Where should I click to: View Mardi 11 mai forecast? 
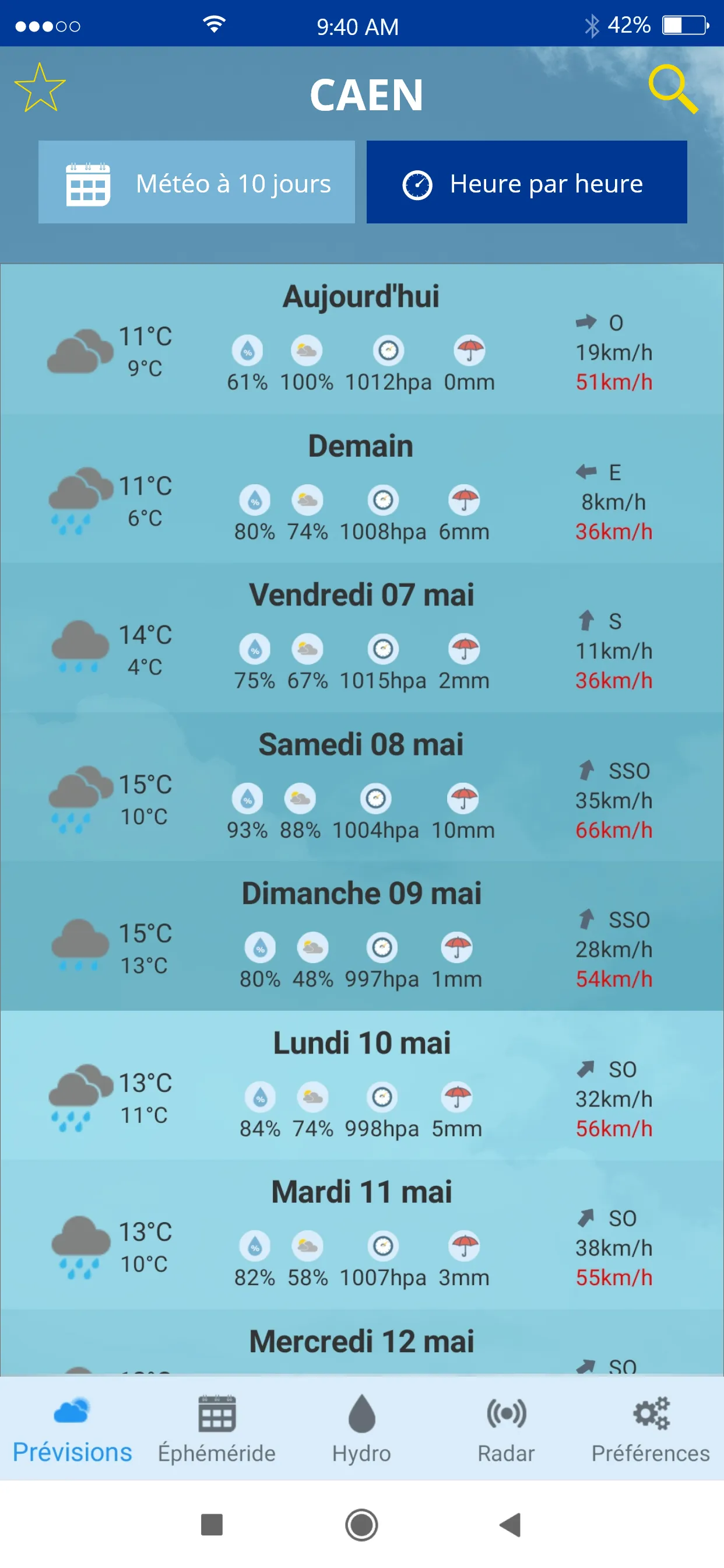click(362, 1234)
